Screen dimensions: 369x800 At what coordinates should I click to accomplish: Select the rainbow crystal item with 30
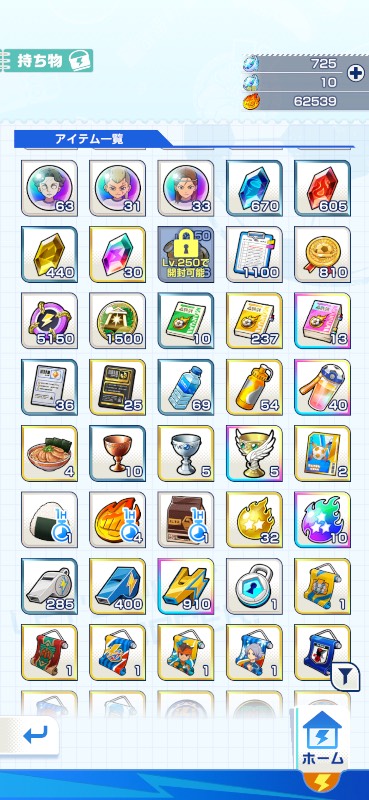pyautogui.click(x=117, y=254)
